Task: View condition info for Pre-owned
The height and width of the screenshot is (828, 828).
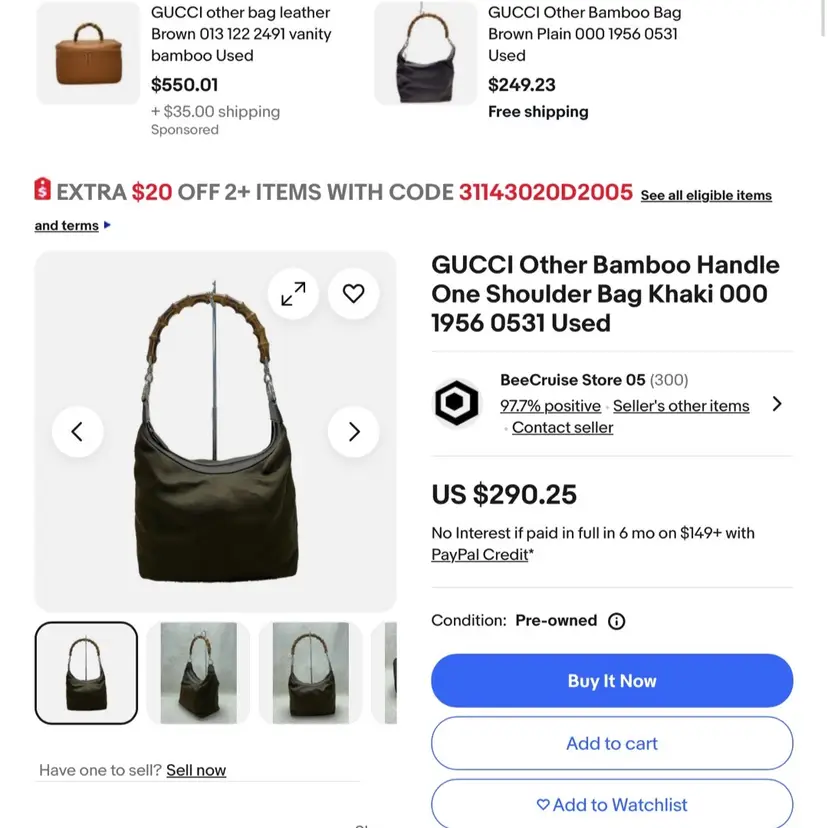Action: (x=617, y=621)
